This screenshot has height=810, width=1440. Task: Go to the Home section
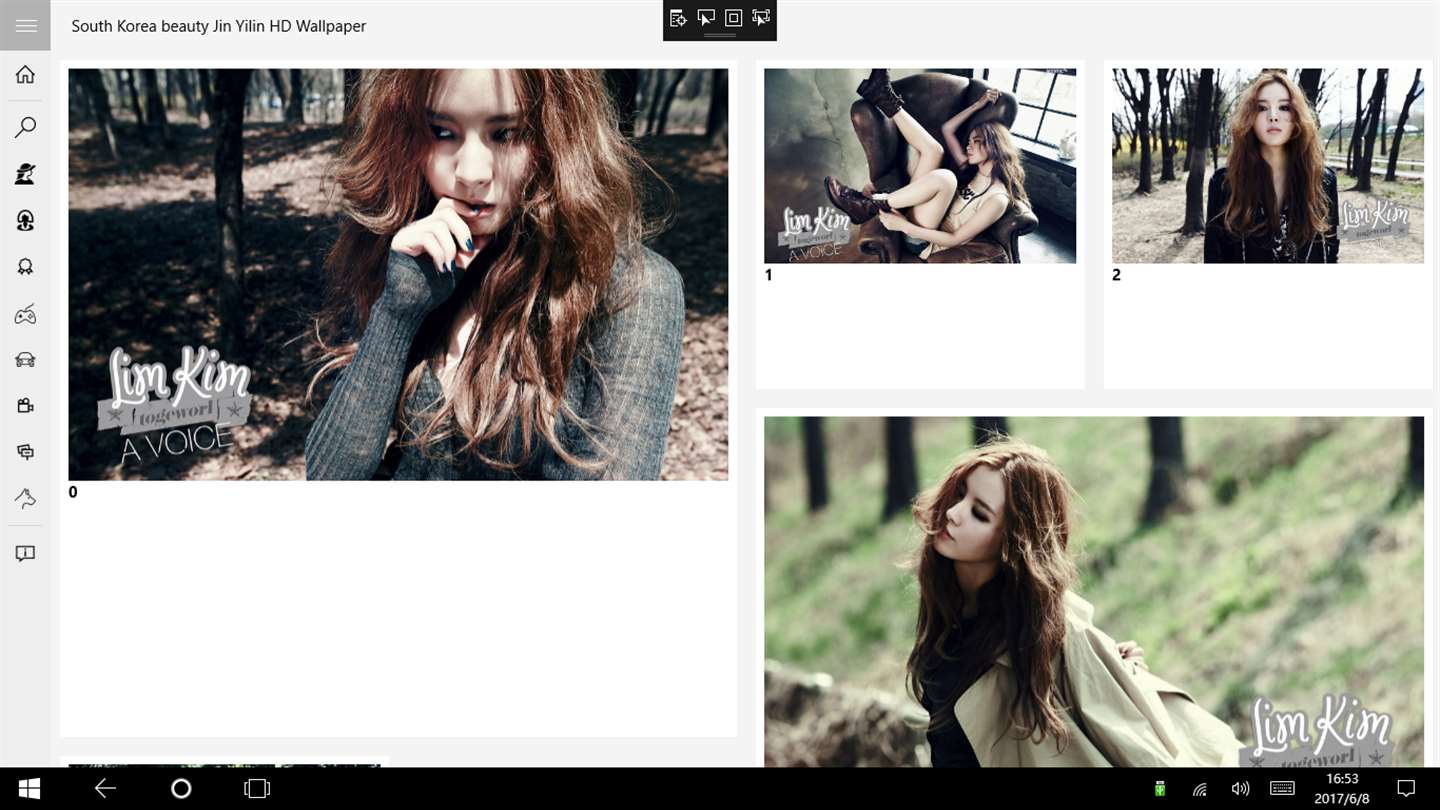point(25,75)
